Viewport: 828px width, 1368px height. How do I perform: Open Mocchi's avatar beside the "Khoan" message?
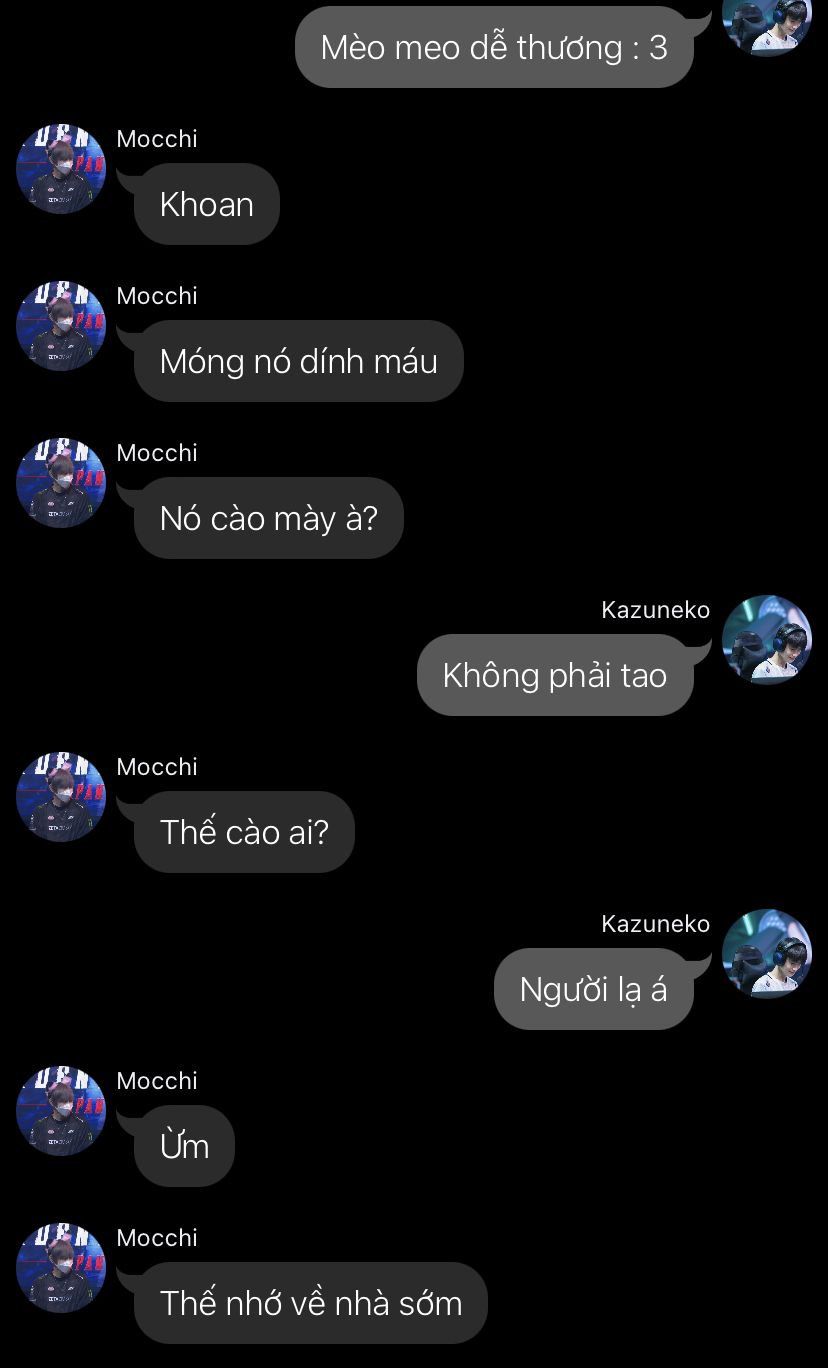tap(61, 169)
